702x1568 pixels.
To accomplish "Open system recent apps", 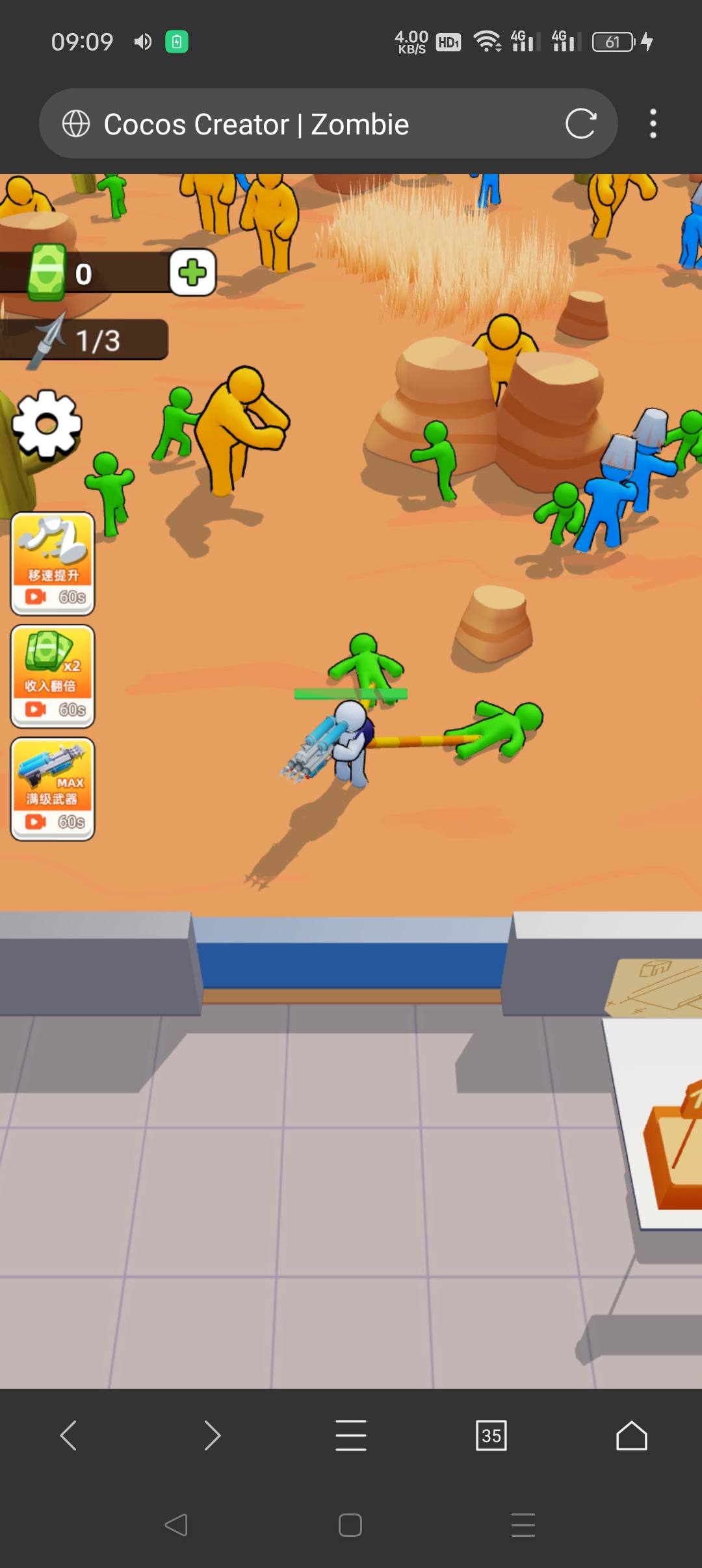I will coord(523,1524).
